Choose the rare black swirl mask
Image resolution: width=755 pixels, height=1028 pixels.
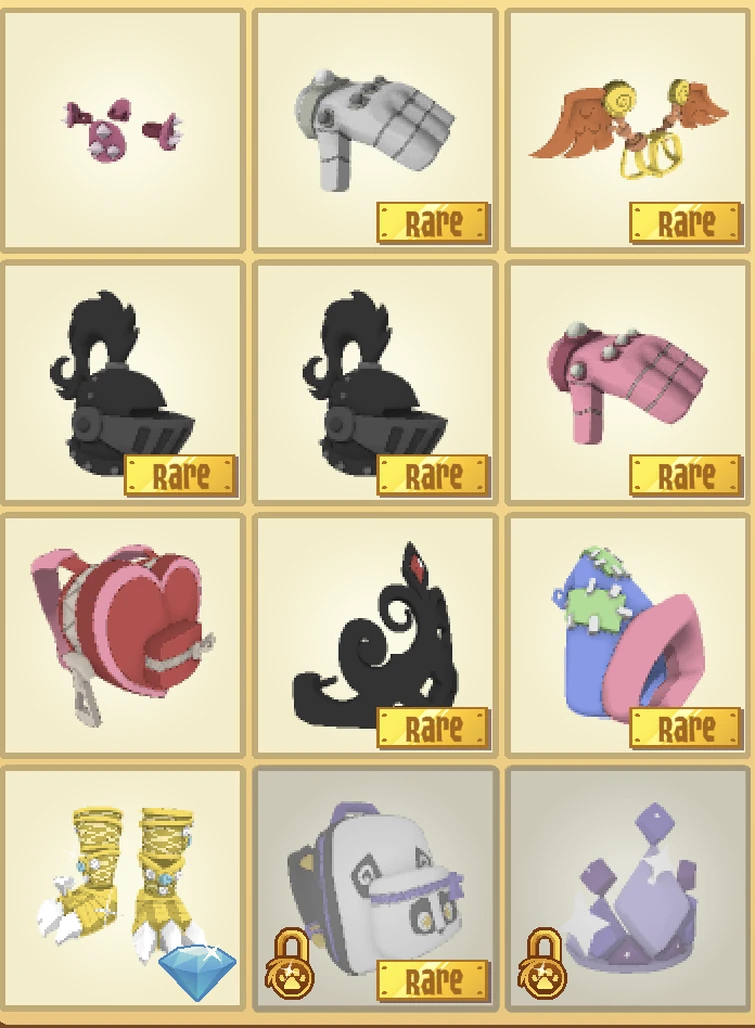click(x=375, y=635)
